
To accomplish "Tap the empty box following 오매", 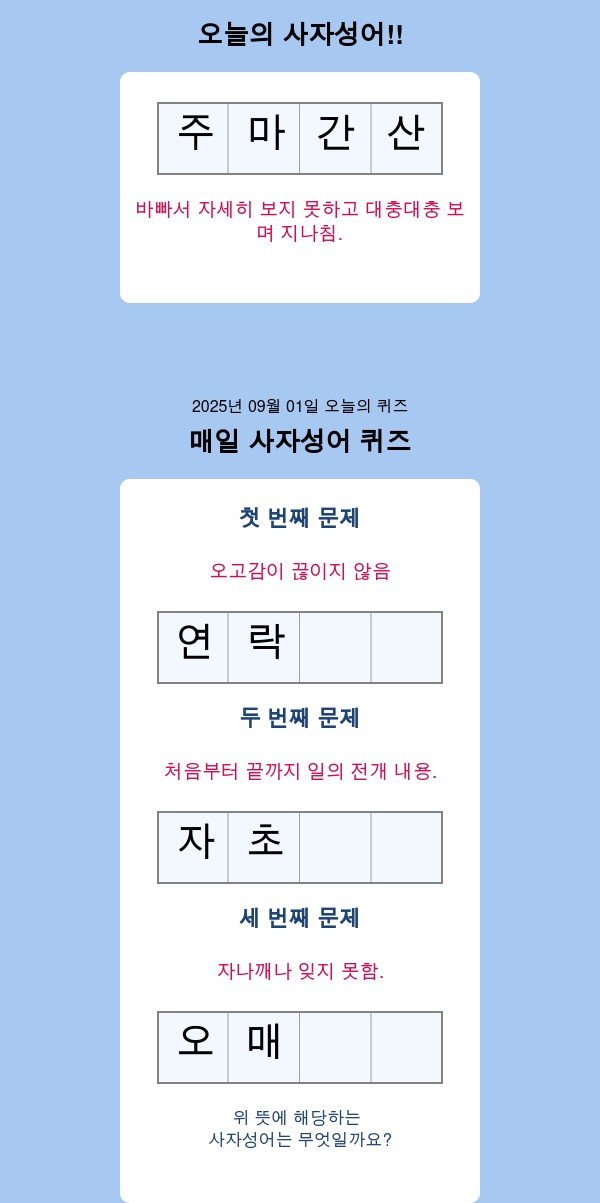I will click(335, 1047).
